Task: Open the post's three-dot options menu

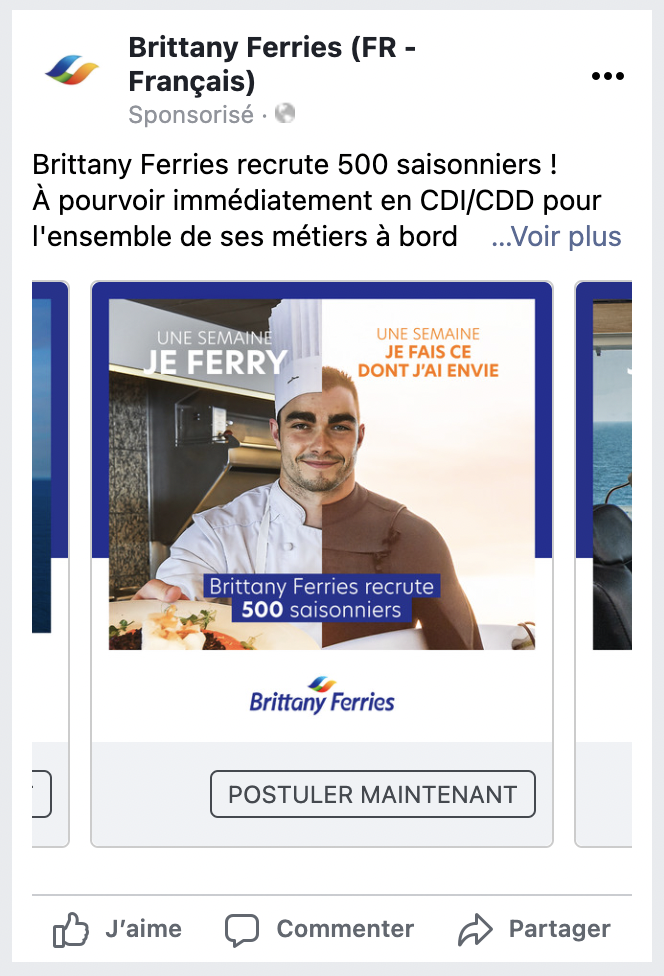Action: pyautogui.click(x=607, y=76)
